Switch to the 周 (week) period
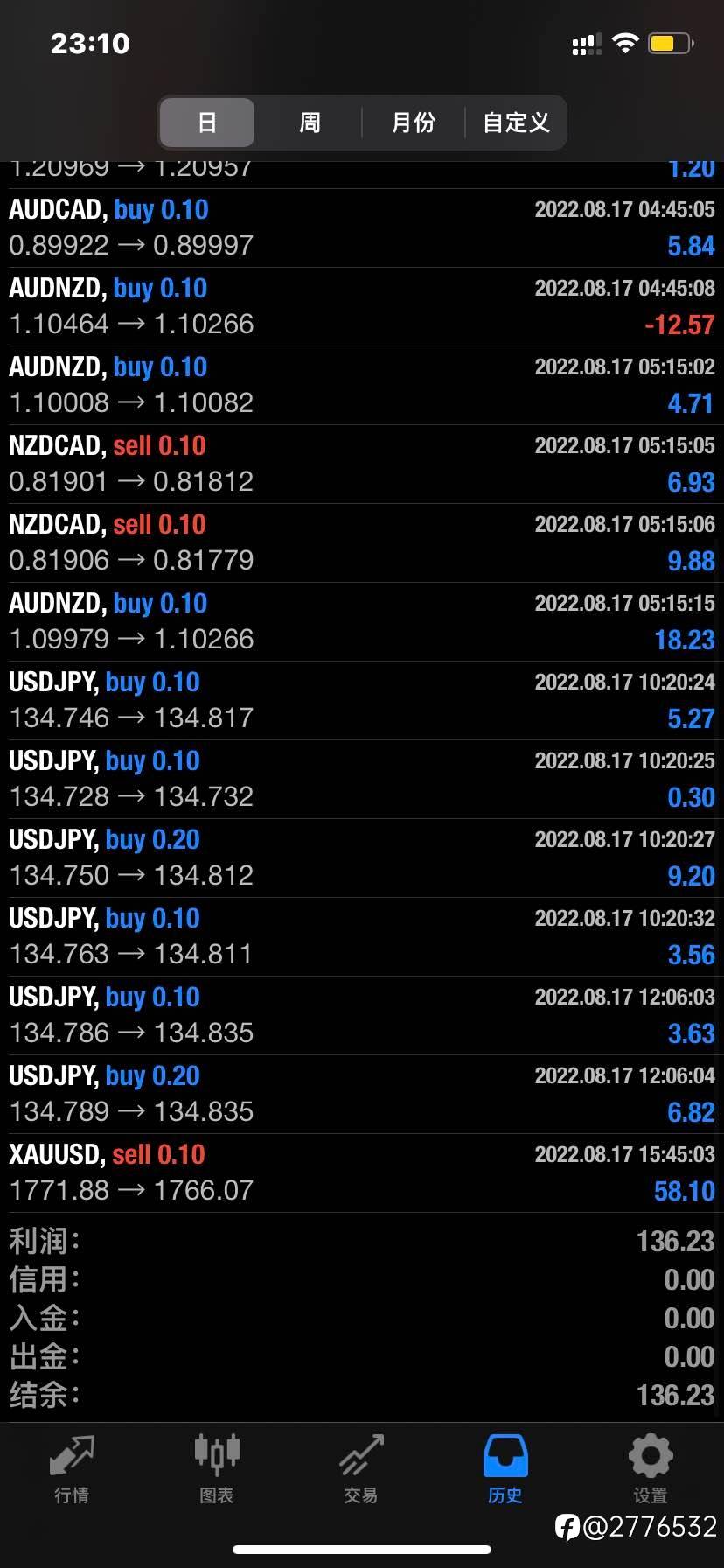Viewport: 724px width, 1568px height. click(310, 122)
